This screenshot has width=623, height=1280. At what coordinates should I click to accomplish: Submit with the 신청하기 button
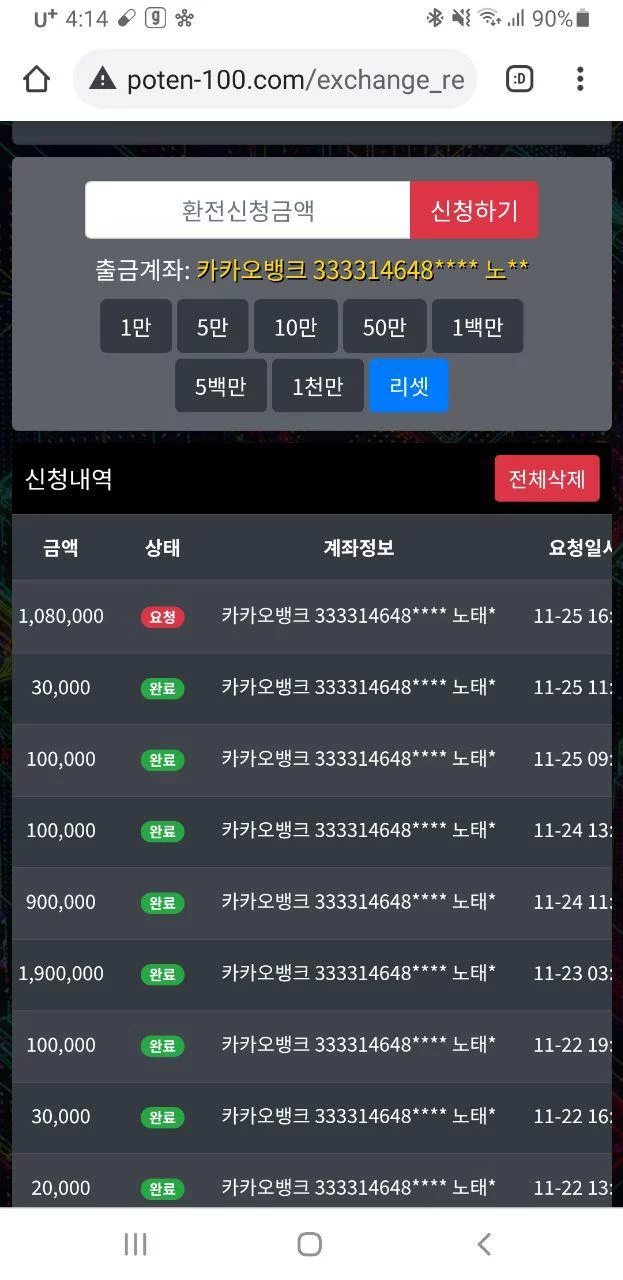pos(474,210)
